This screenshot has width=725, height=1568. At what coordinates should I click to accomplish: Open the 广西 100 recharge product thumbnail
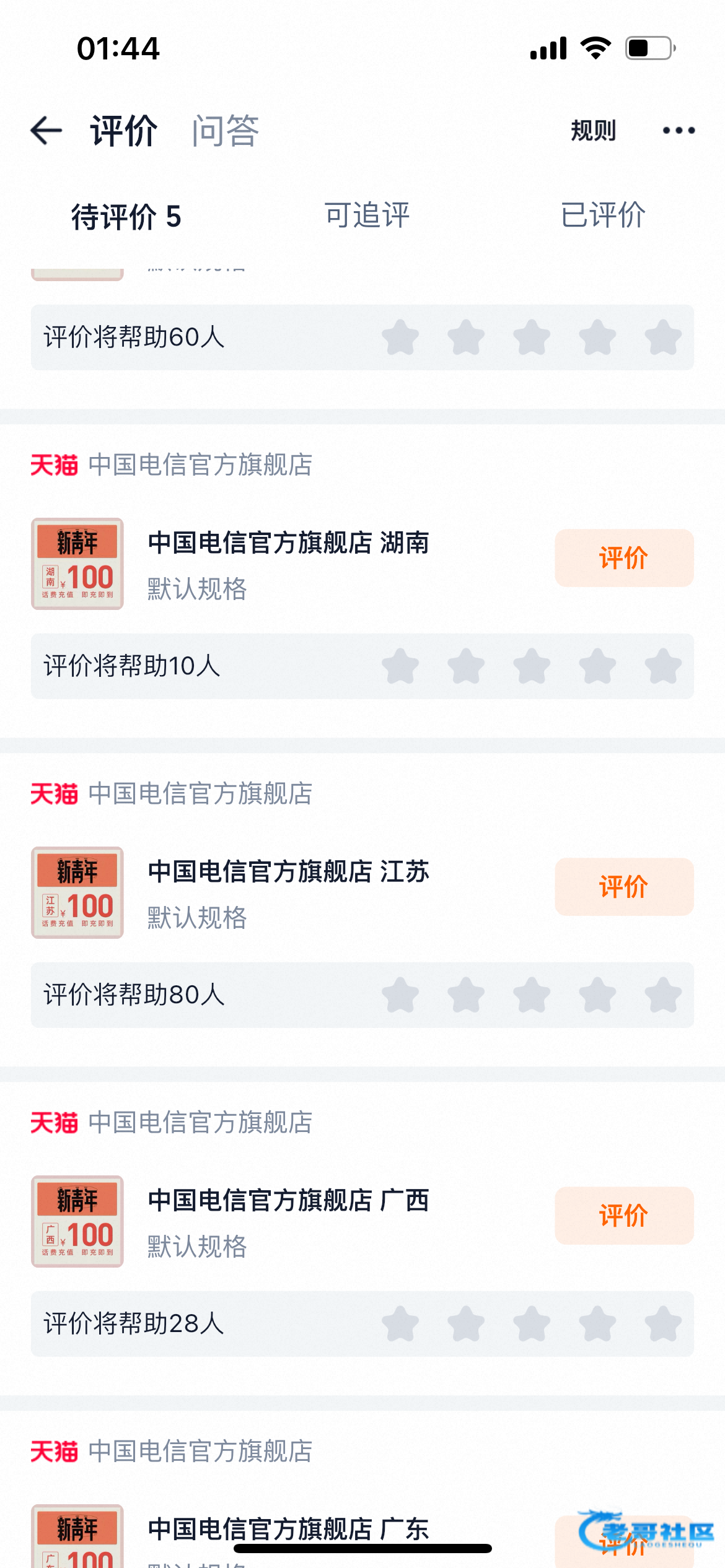point(77,1221)
